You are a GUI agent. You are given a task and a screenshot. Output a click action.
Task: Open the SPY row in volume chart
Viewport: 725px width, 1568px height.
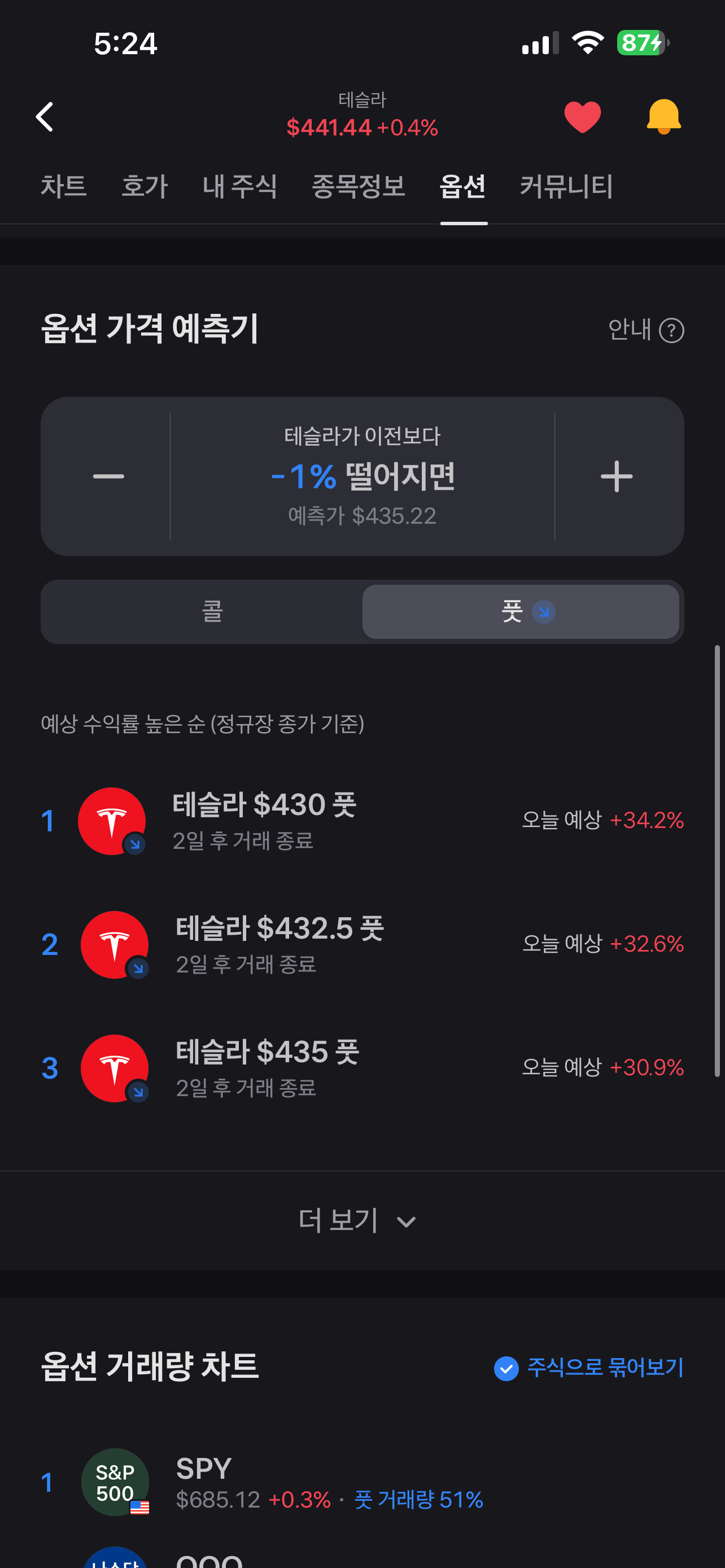[362, 1482]
